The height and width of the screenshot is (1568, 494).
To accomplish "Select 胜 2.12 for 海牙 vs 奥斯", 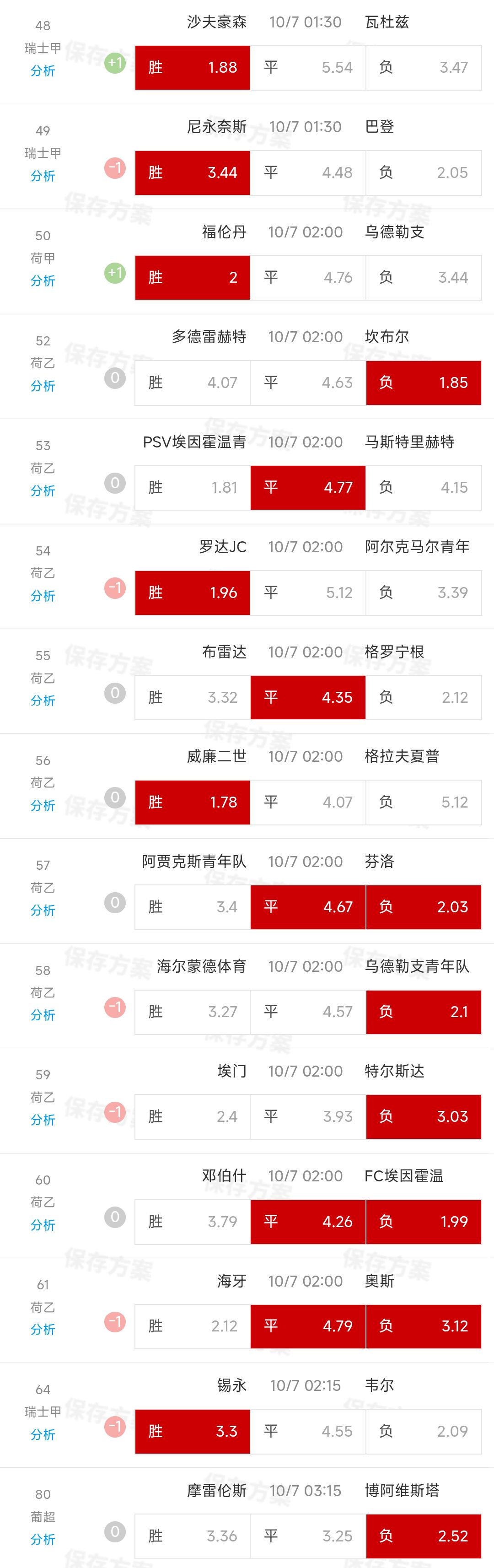I will pyautogui.click(x=192, y=1326).
